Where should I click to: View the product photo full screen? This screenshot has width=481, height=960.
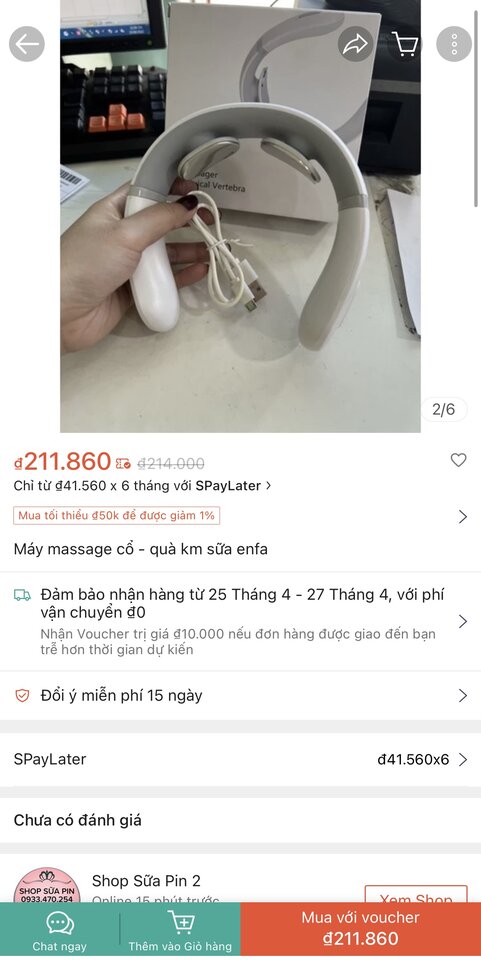(240, 216)
